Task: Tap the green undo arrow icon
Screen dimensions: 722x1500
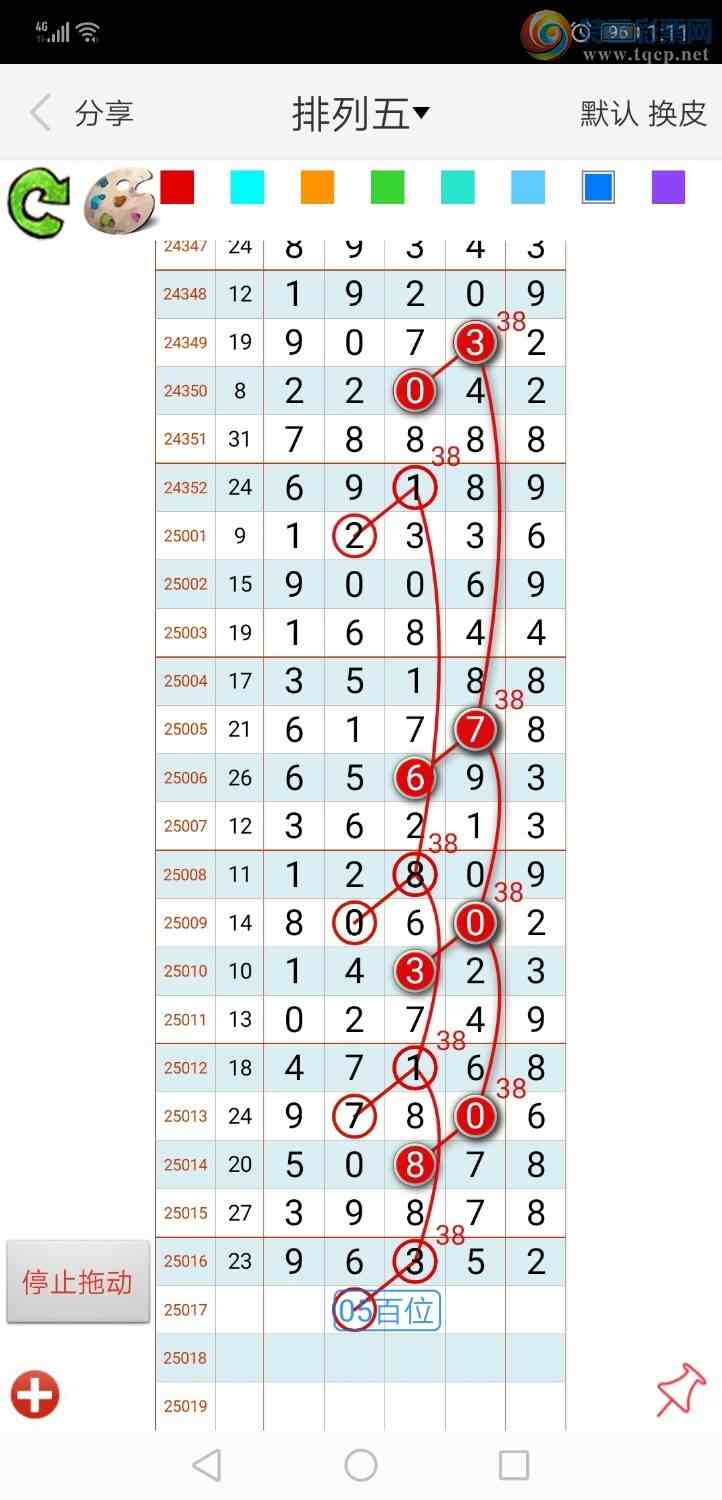Action: (x=38, y=201)
